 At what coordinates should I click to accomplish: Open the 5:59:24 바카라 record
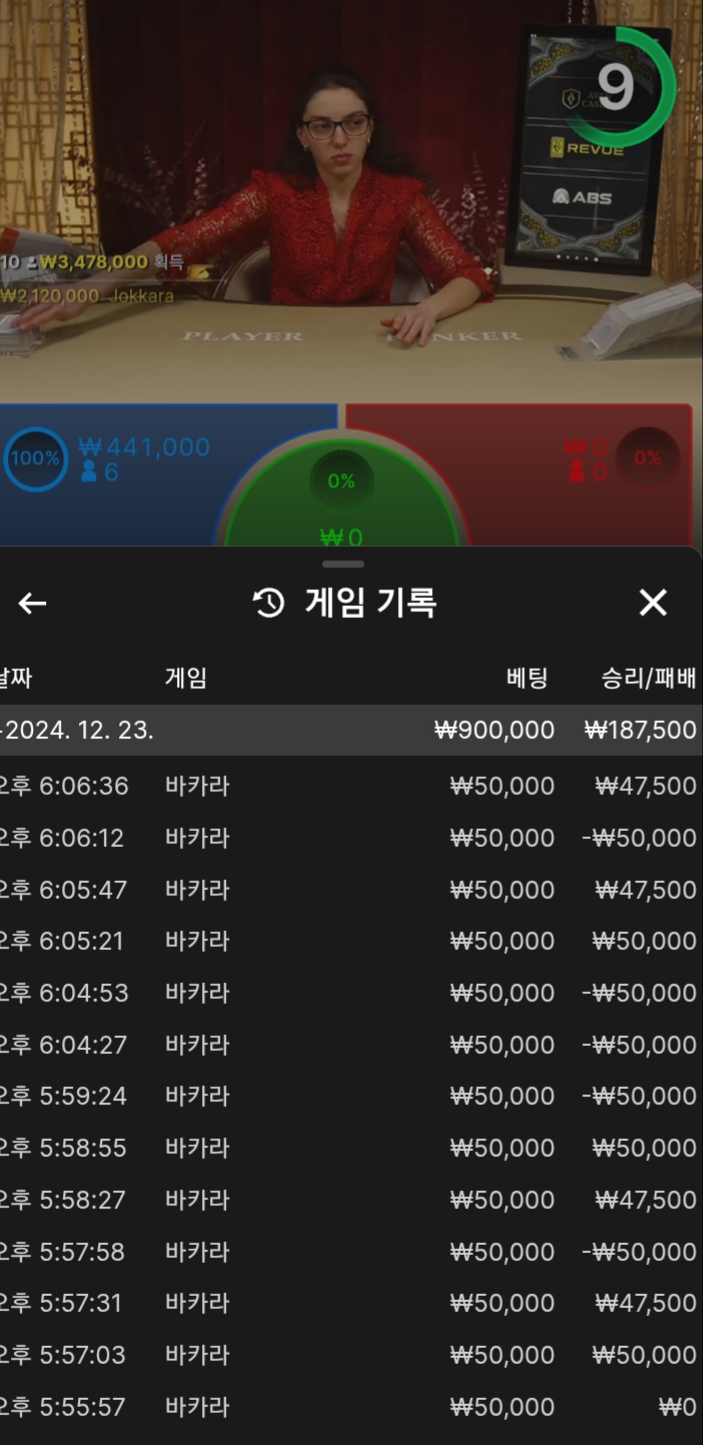[350, 1096]
